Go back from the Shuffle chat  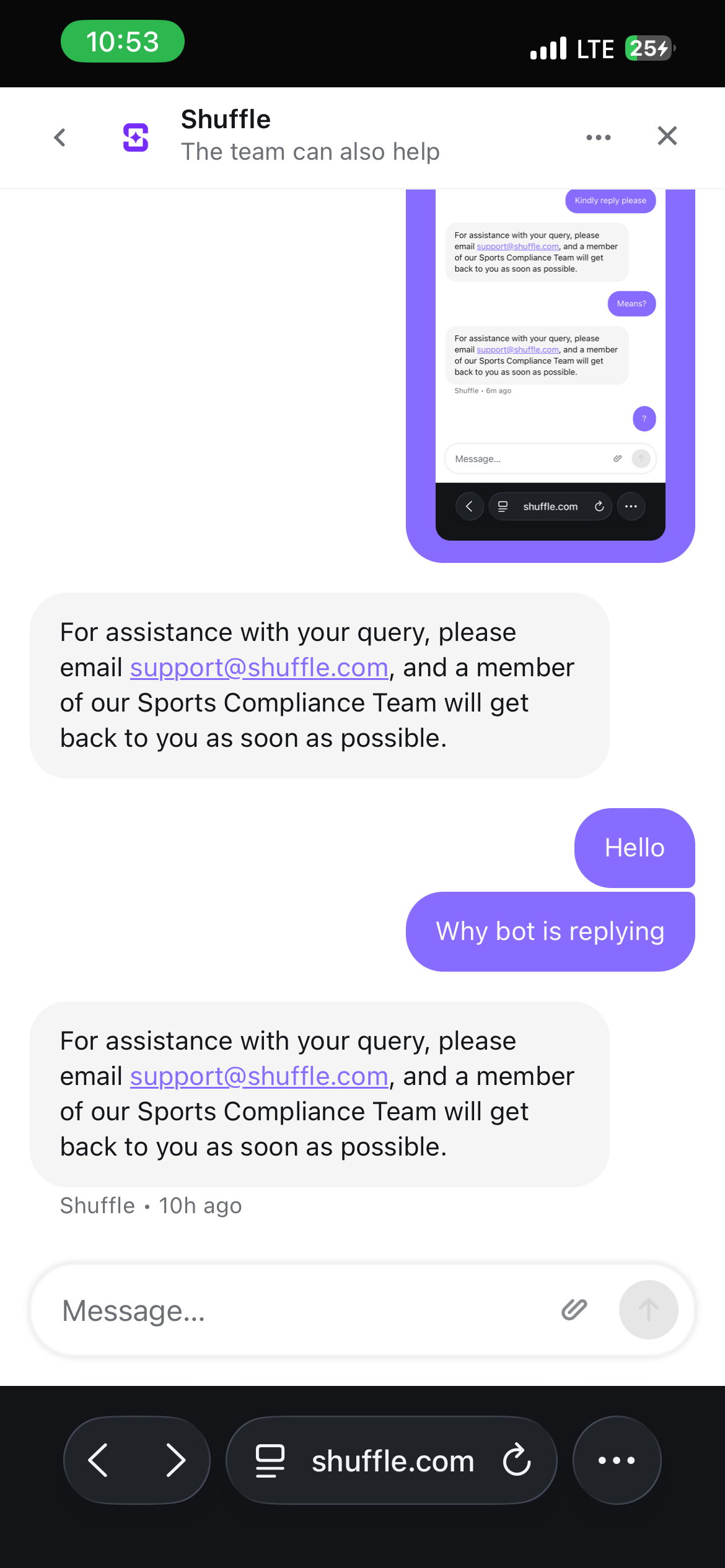point(60,137)
